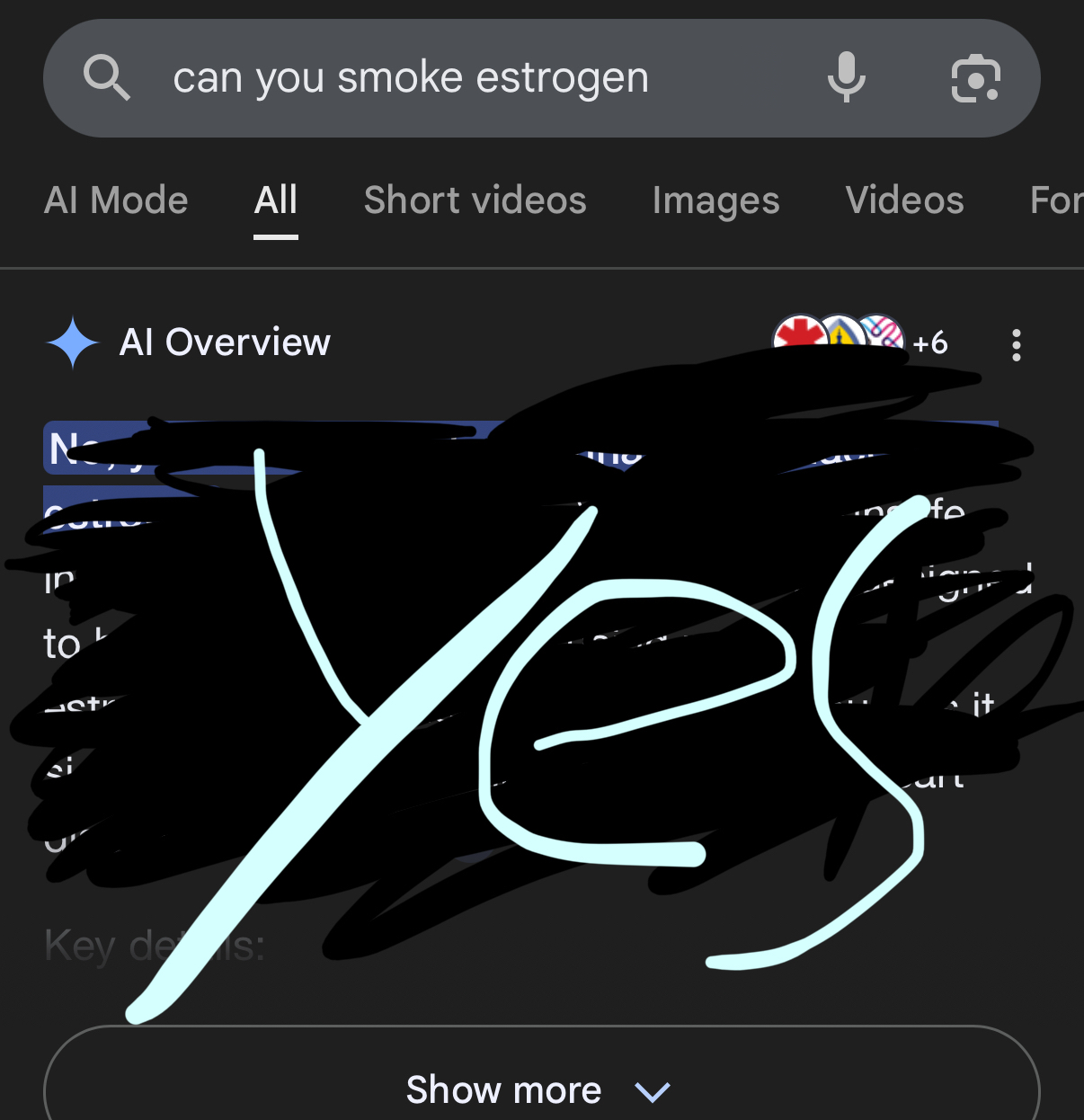Start voice search with the microphone

(846, 77)
